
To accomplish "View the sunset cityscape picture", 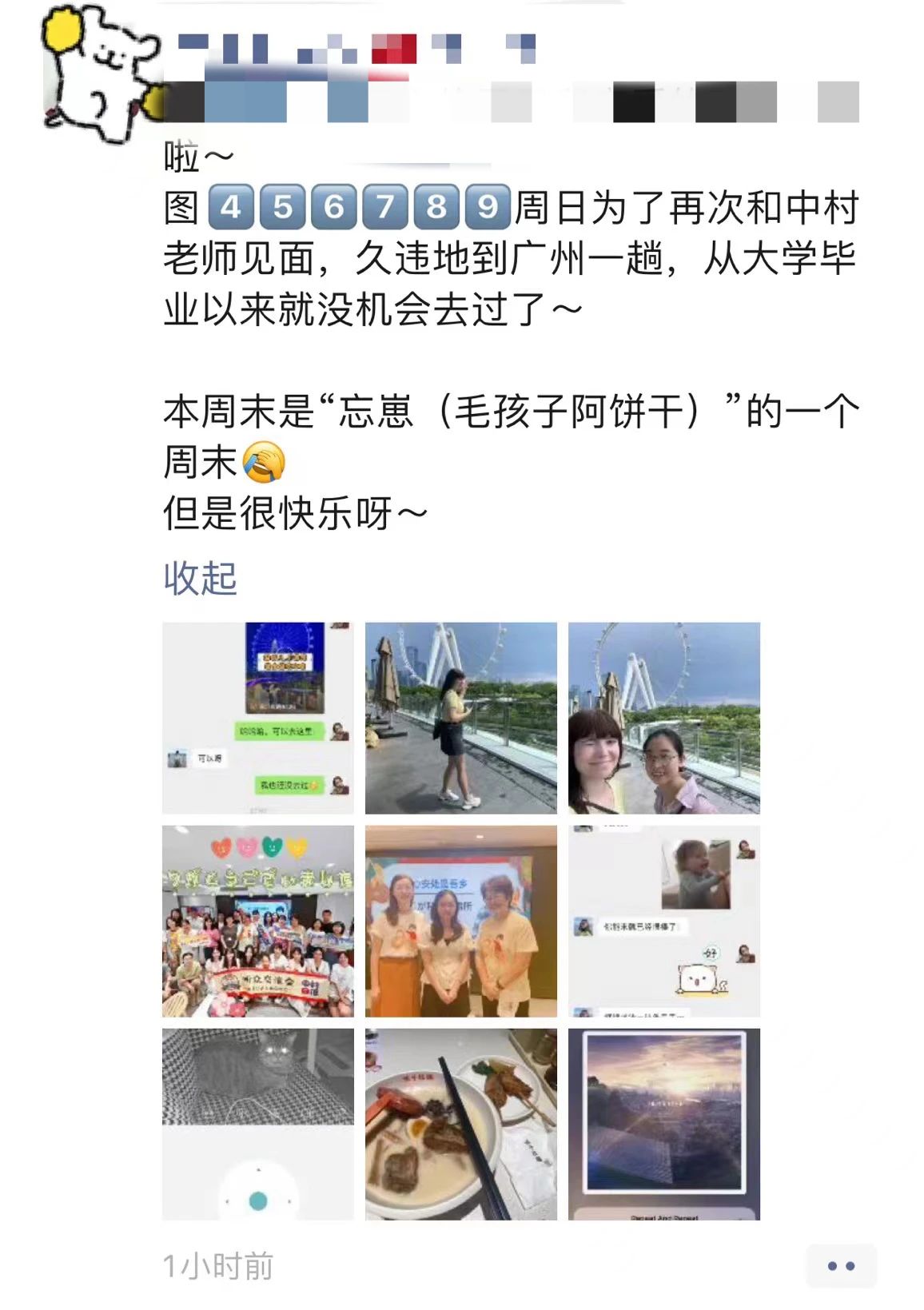I will 663,1124.
